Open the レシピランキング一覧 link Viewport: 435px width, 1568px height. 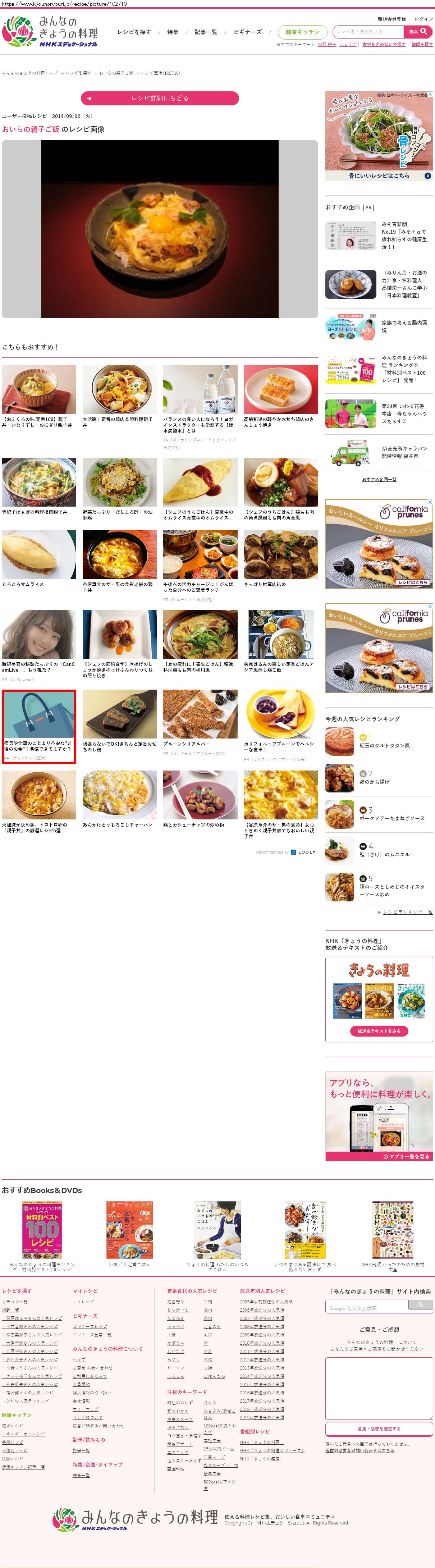tap(408, 912)
